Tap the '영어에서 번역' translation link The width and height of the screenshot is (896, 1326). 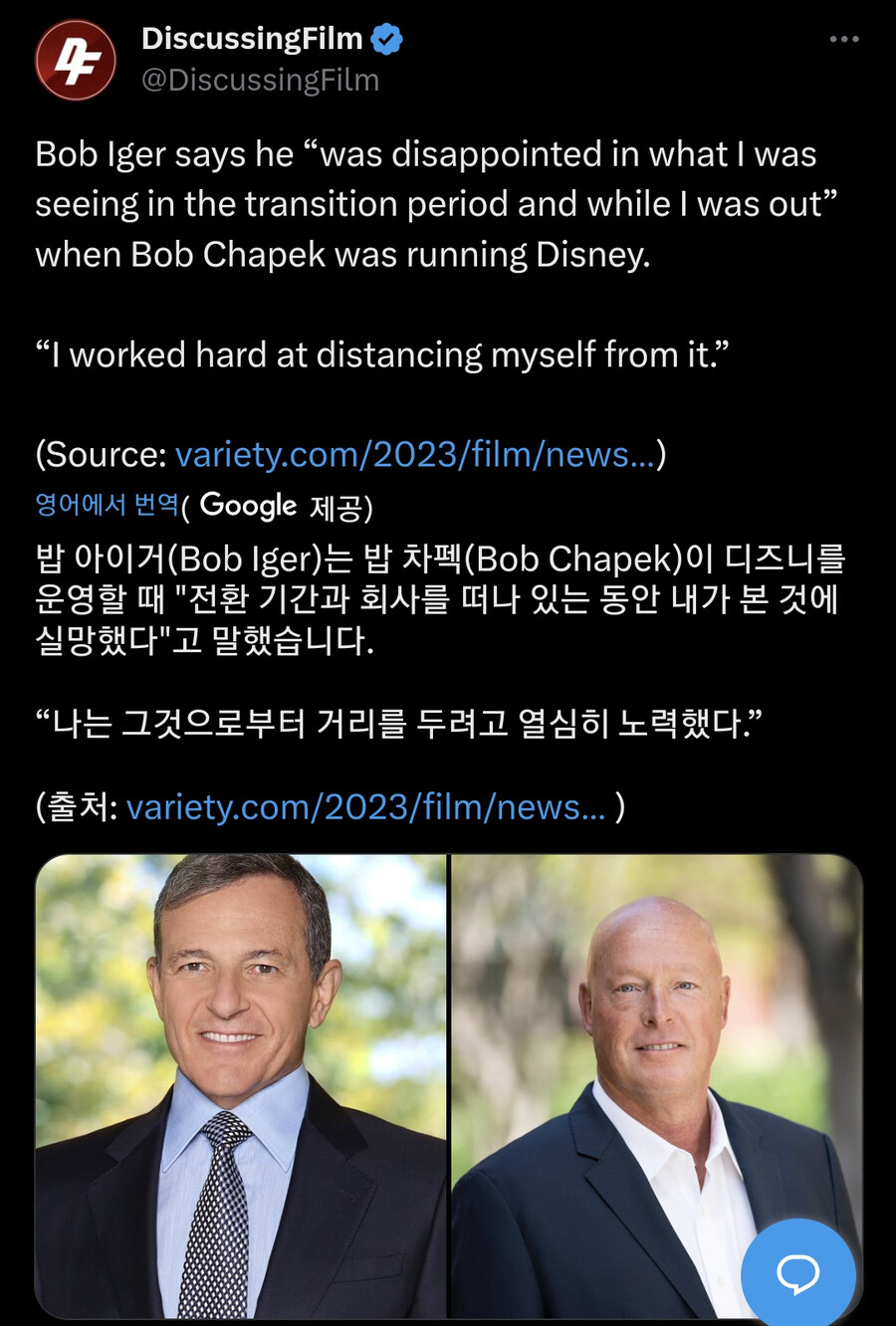pyautogui.click(x=107, y=504)
